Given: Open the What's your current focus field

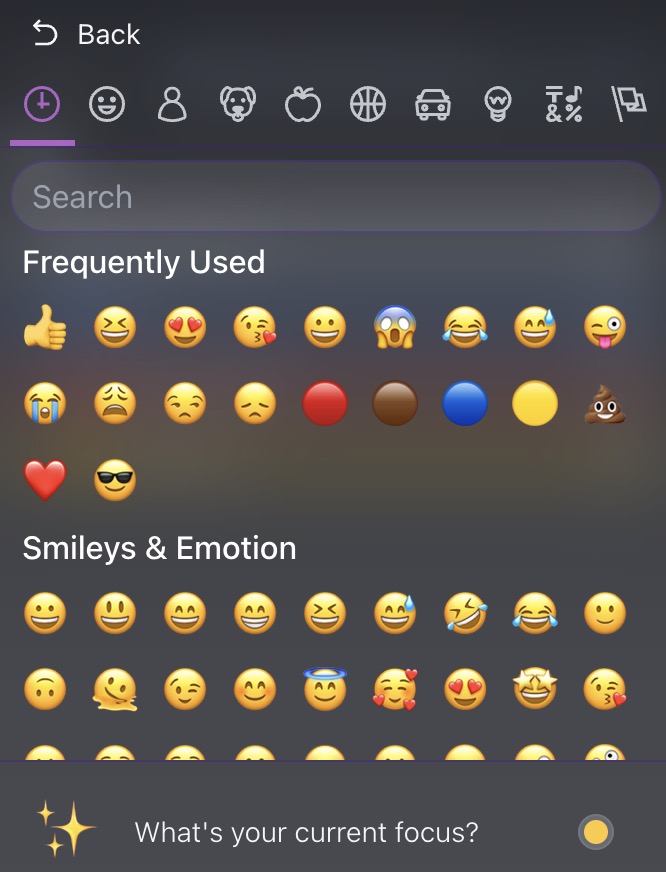Looking at the screenshot, I should point(306,832).
